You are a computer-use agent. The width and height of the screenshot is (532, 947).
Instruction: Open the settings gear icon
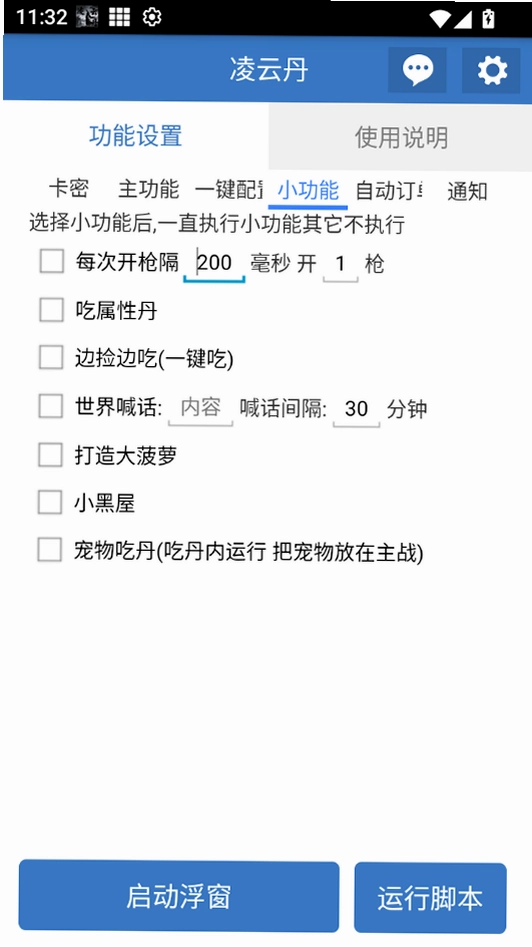pyautogui.click(x=492, y=70)
